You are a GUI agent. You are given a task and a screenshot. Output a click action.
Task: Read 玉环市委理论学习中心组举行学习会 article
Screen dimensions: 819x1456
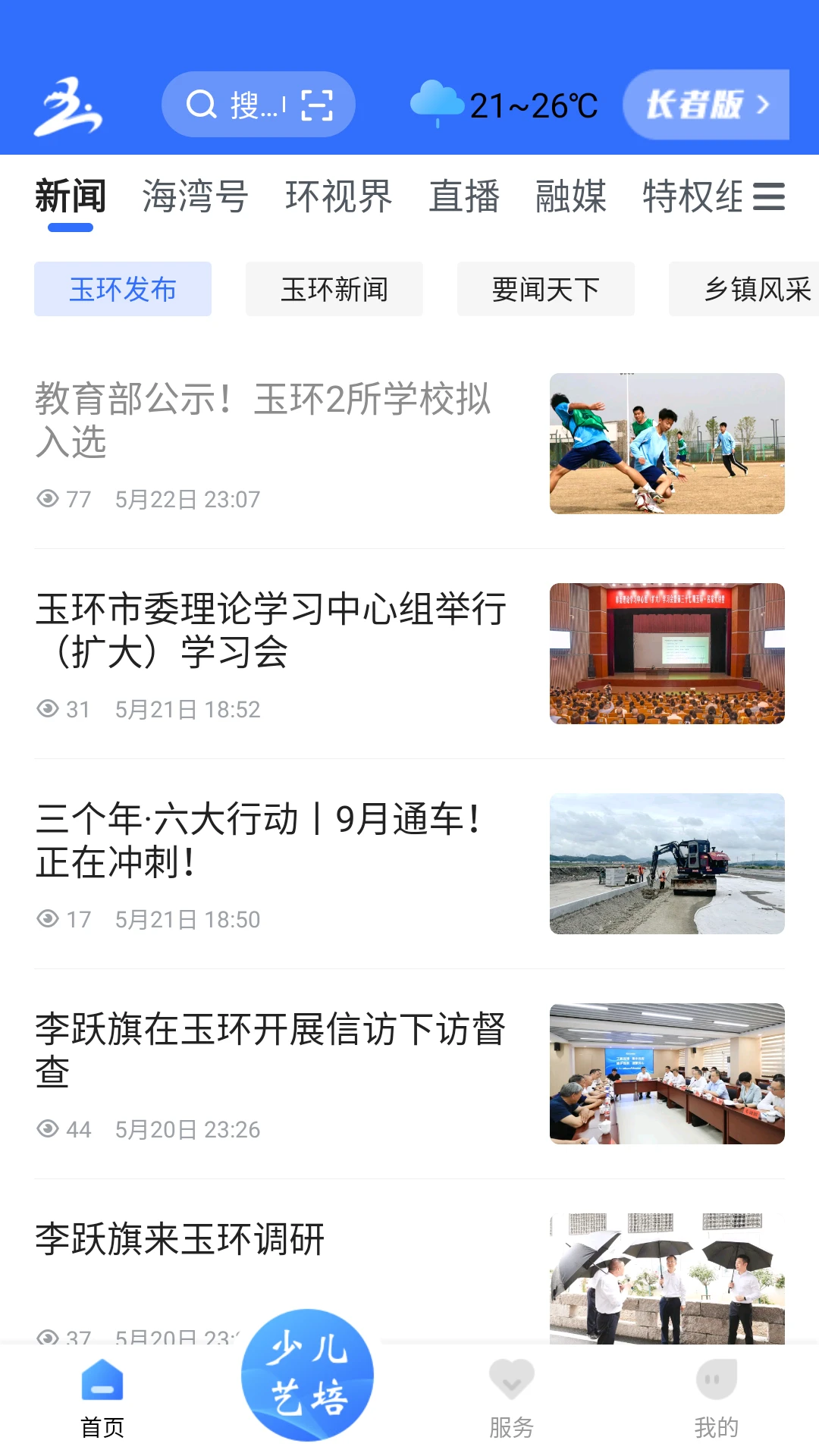[x=270, y=630]
